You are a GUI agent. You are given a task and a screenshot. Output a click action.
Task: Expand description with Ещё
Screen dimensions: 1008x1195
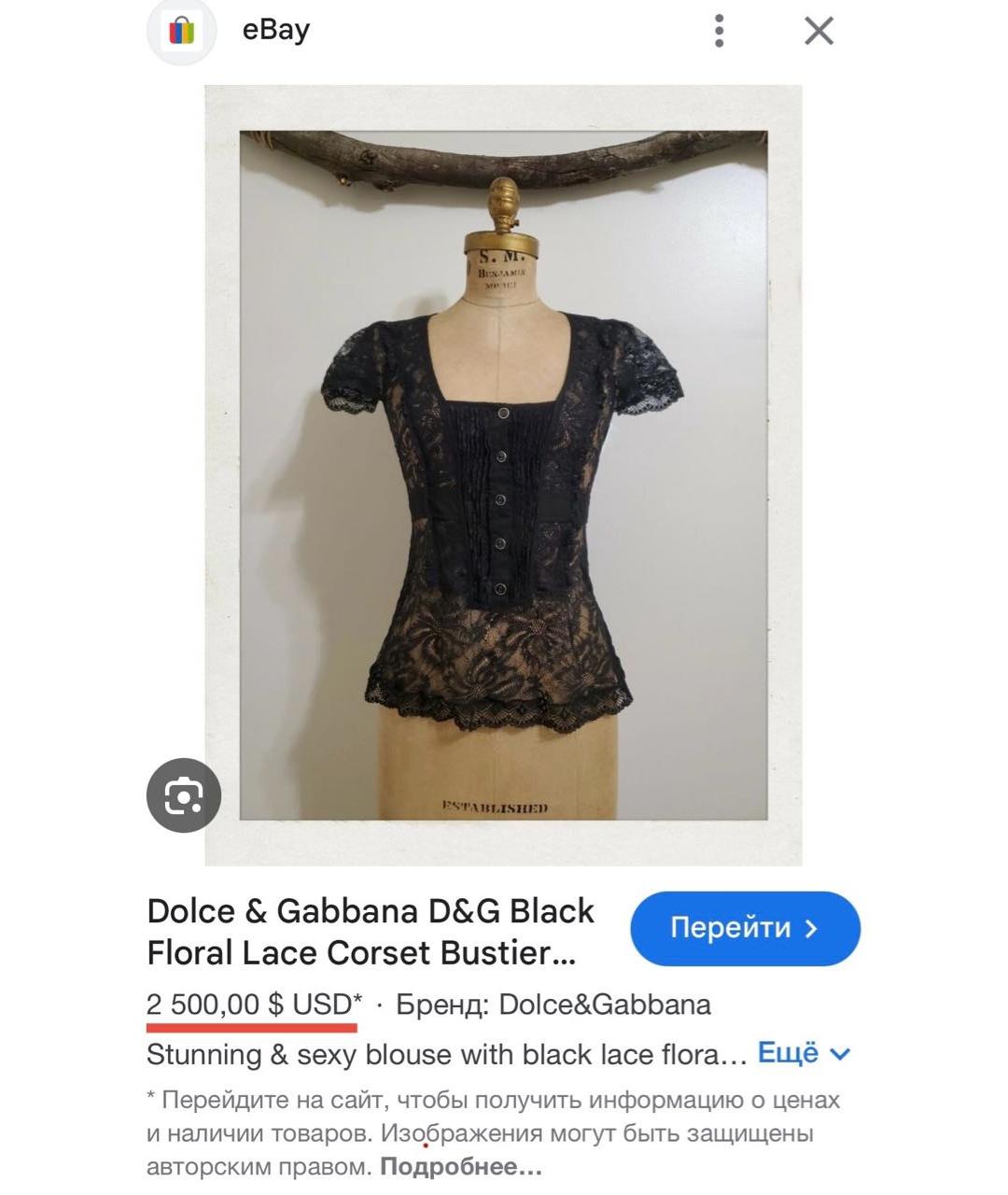(804, 1053)
